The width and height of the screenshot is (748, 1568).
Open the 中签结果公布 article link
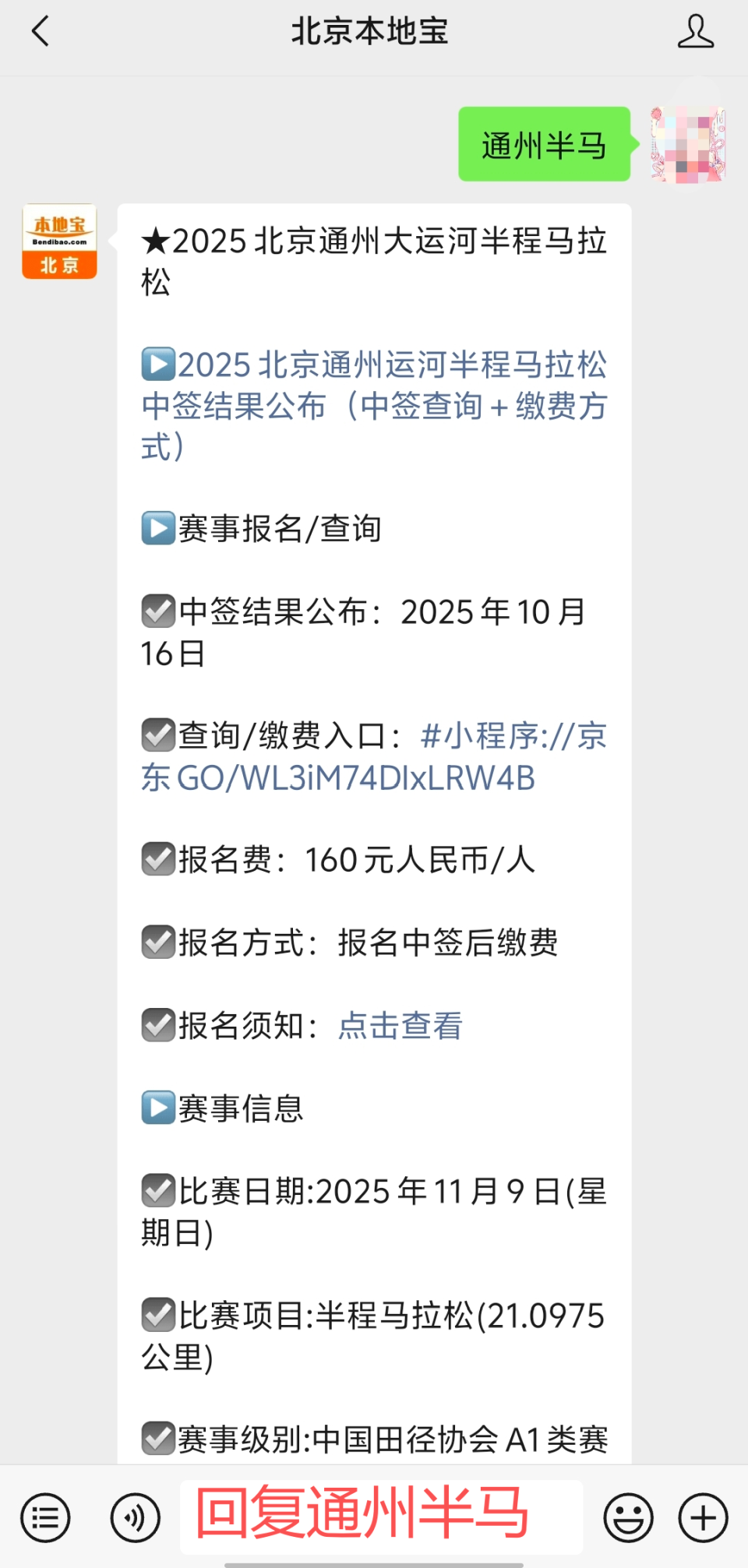pos(374,405)
